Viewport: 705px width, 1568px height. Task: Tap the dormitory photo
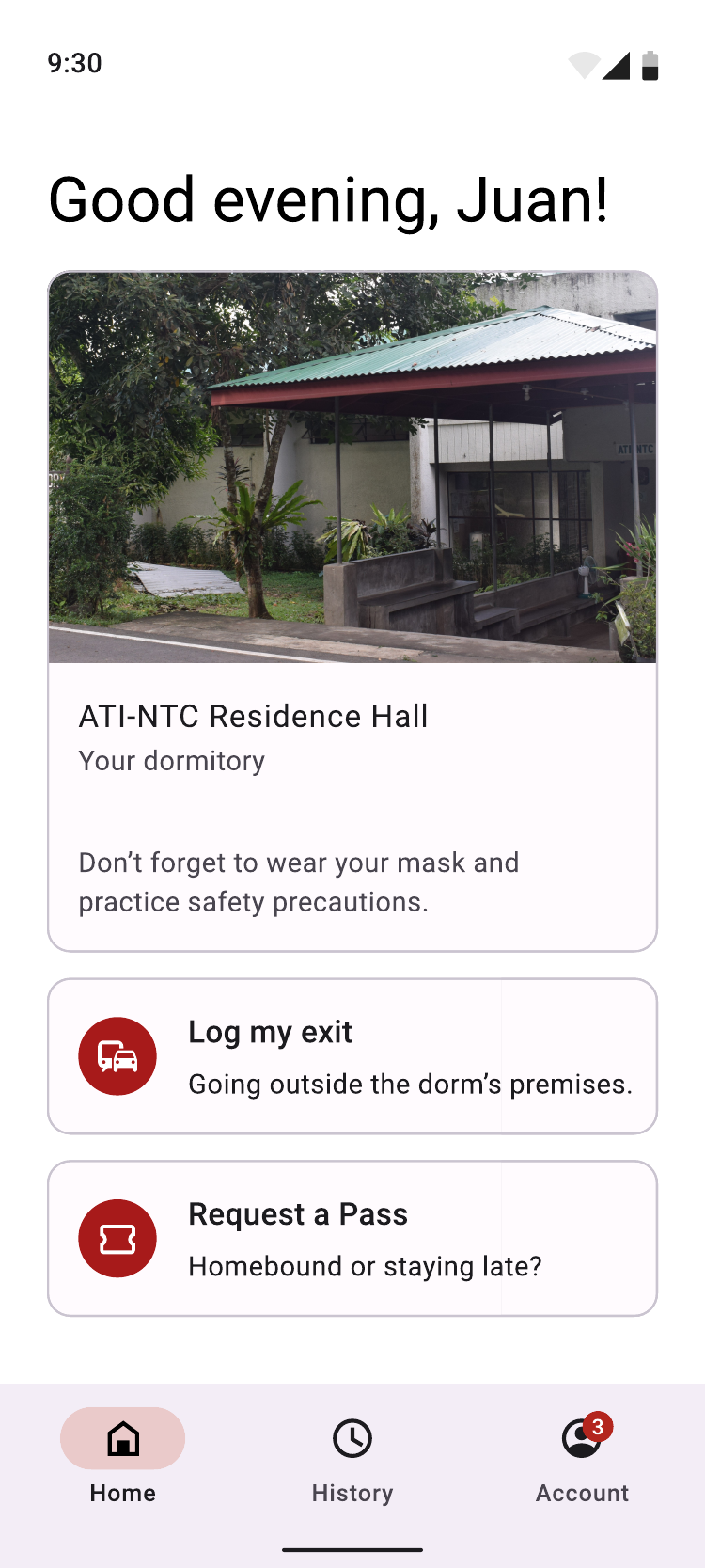coord(352,467)
